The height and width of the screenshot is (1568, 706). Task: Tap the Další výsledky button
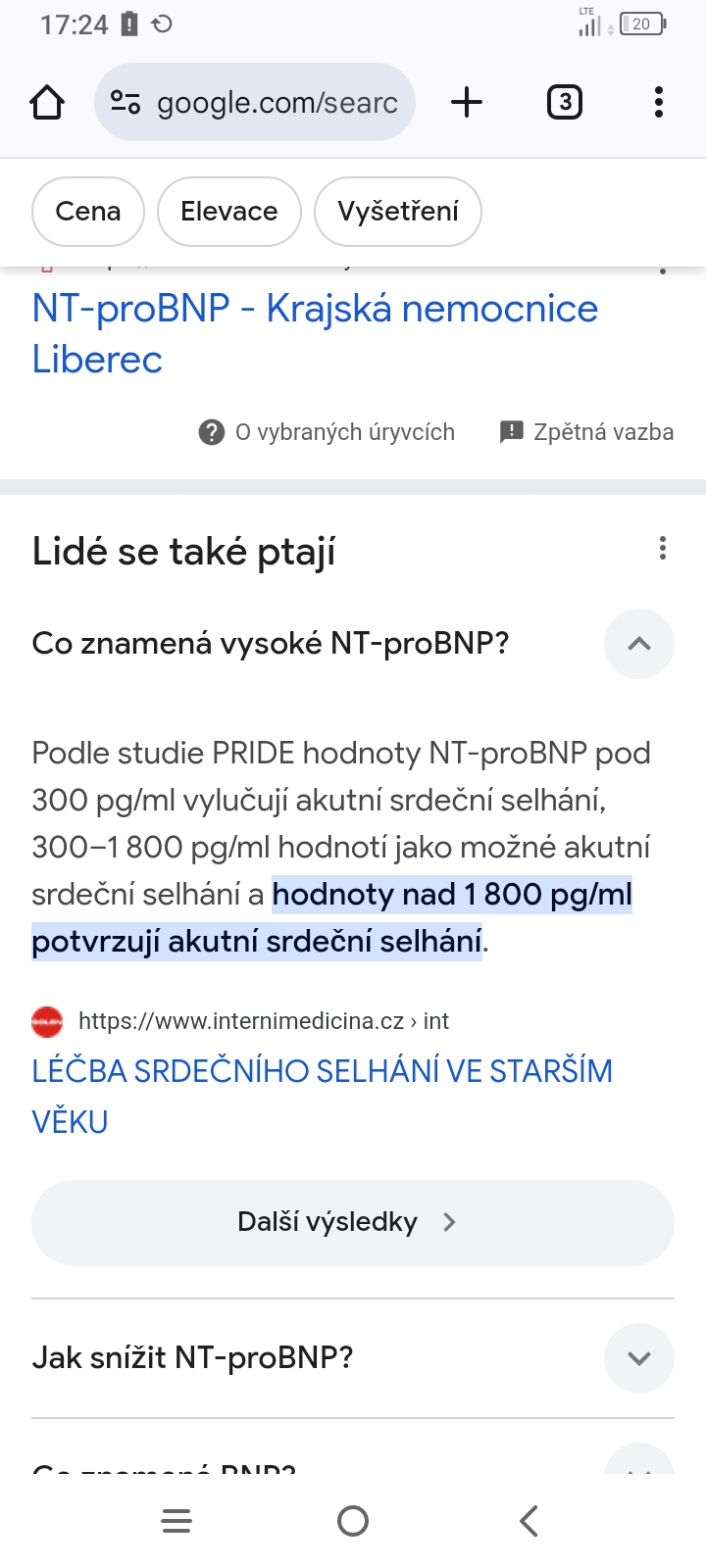pos(352,1222)
